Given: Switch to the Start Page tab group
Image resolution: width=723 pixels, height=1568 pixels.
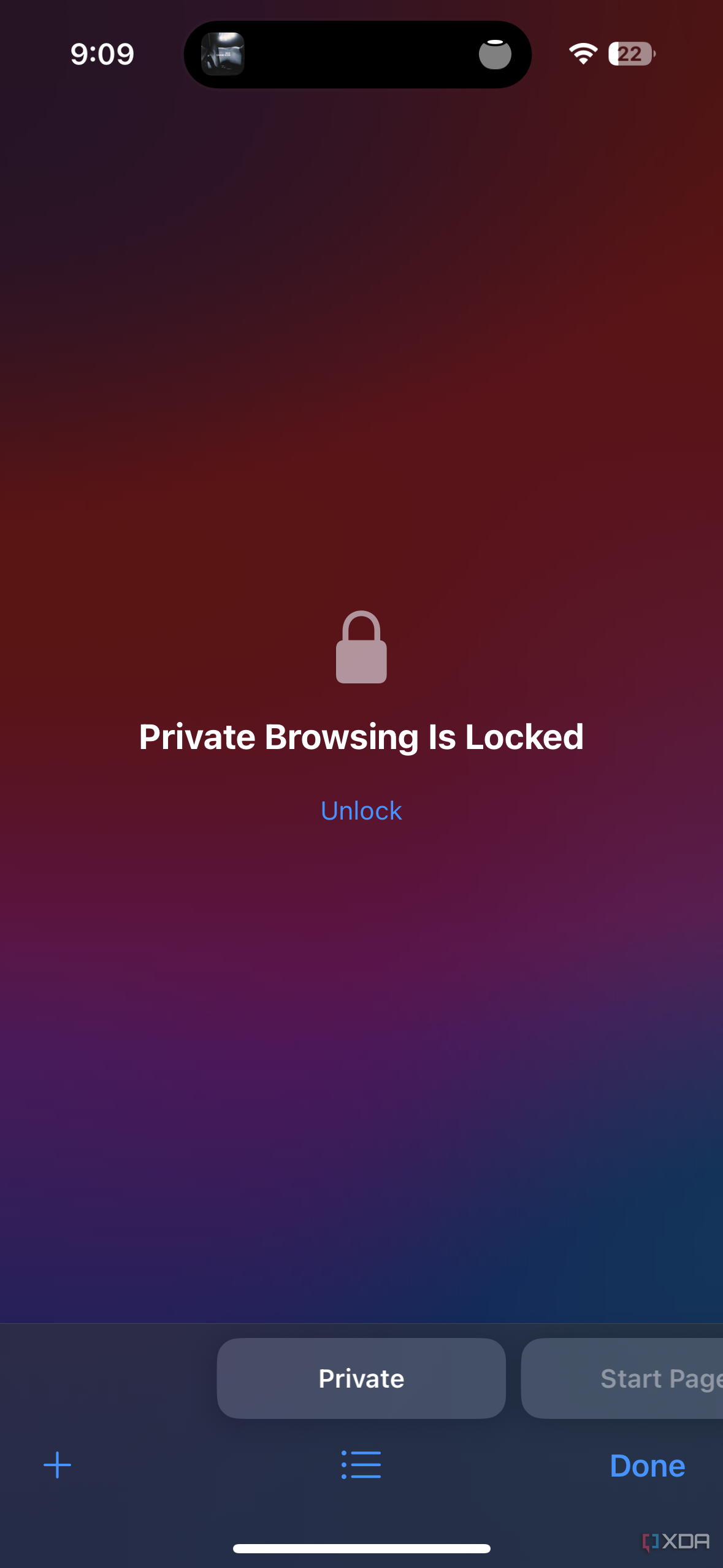Looking at the screenshot, I should click(x=622, y=1378).
